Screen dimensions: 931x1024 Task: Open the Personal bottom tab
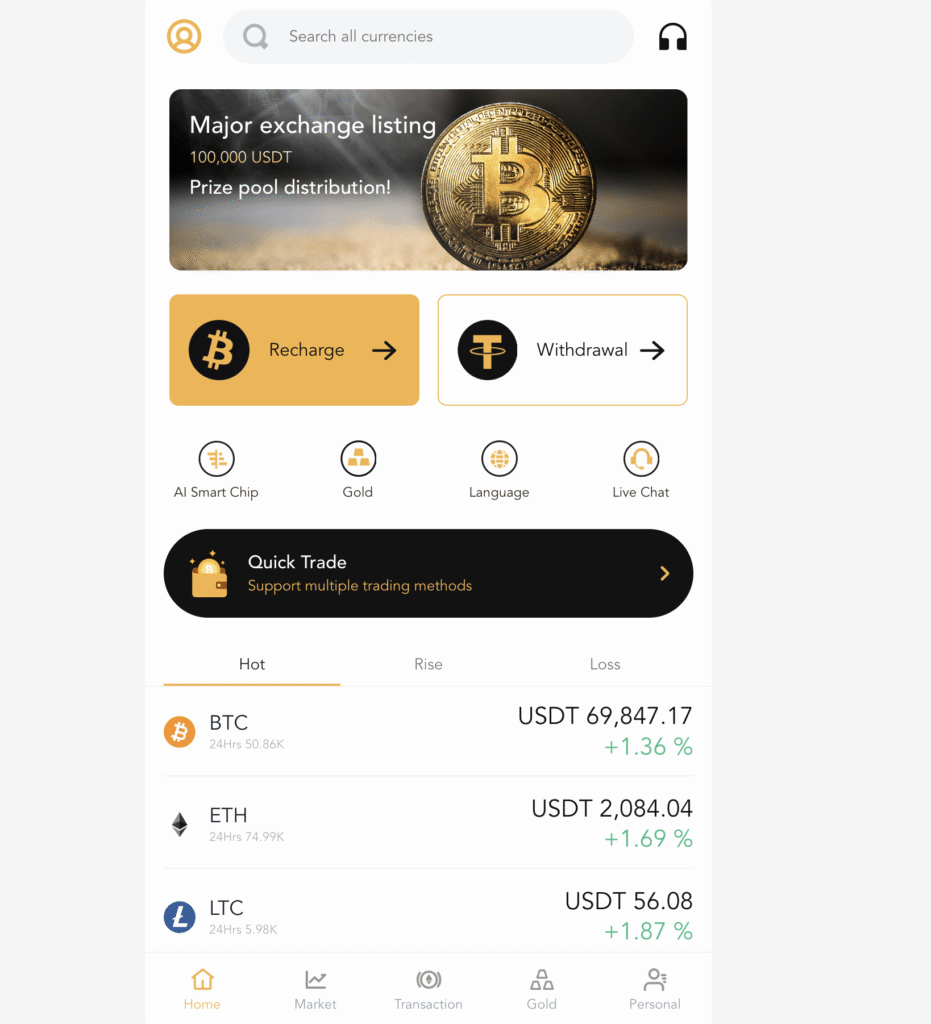[x=655, y=989]
